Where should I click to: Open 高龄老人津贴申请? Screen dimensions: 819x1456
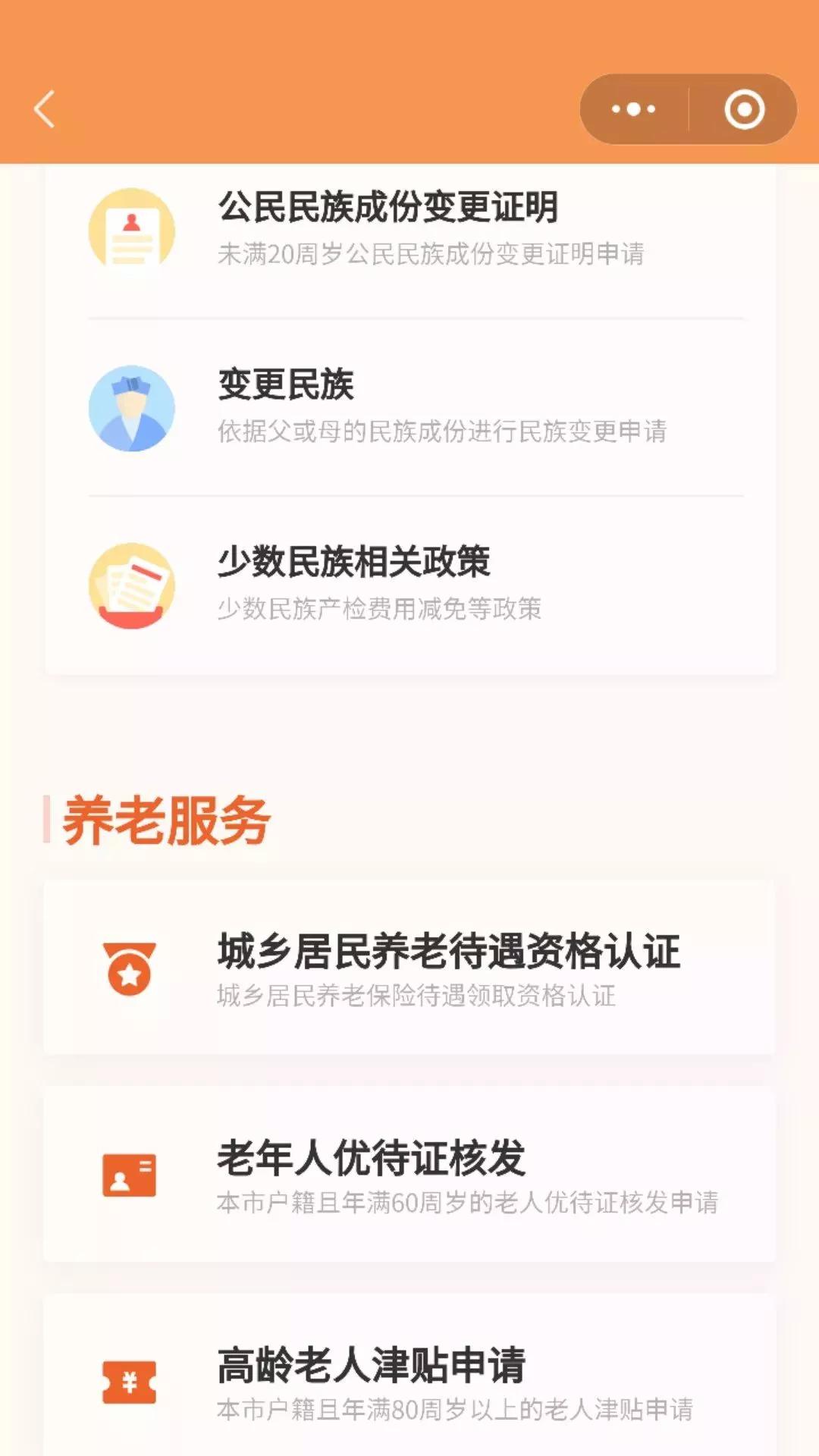pyautogui.click(x=409, y=1380)
